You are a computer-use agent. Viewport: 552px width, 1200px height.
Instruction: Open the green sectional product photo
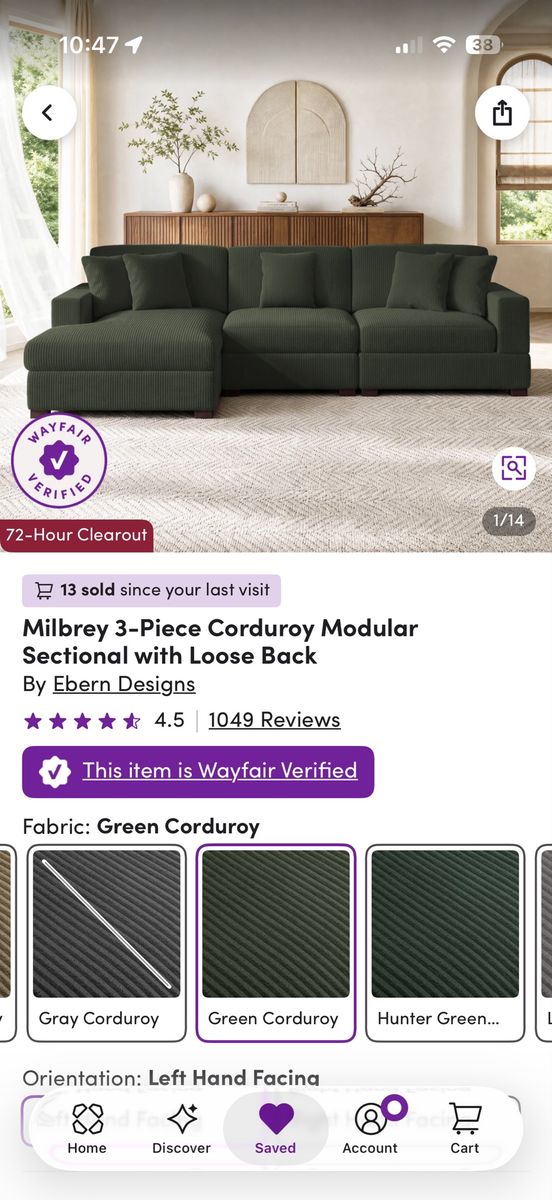[x=276, y=276]
